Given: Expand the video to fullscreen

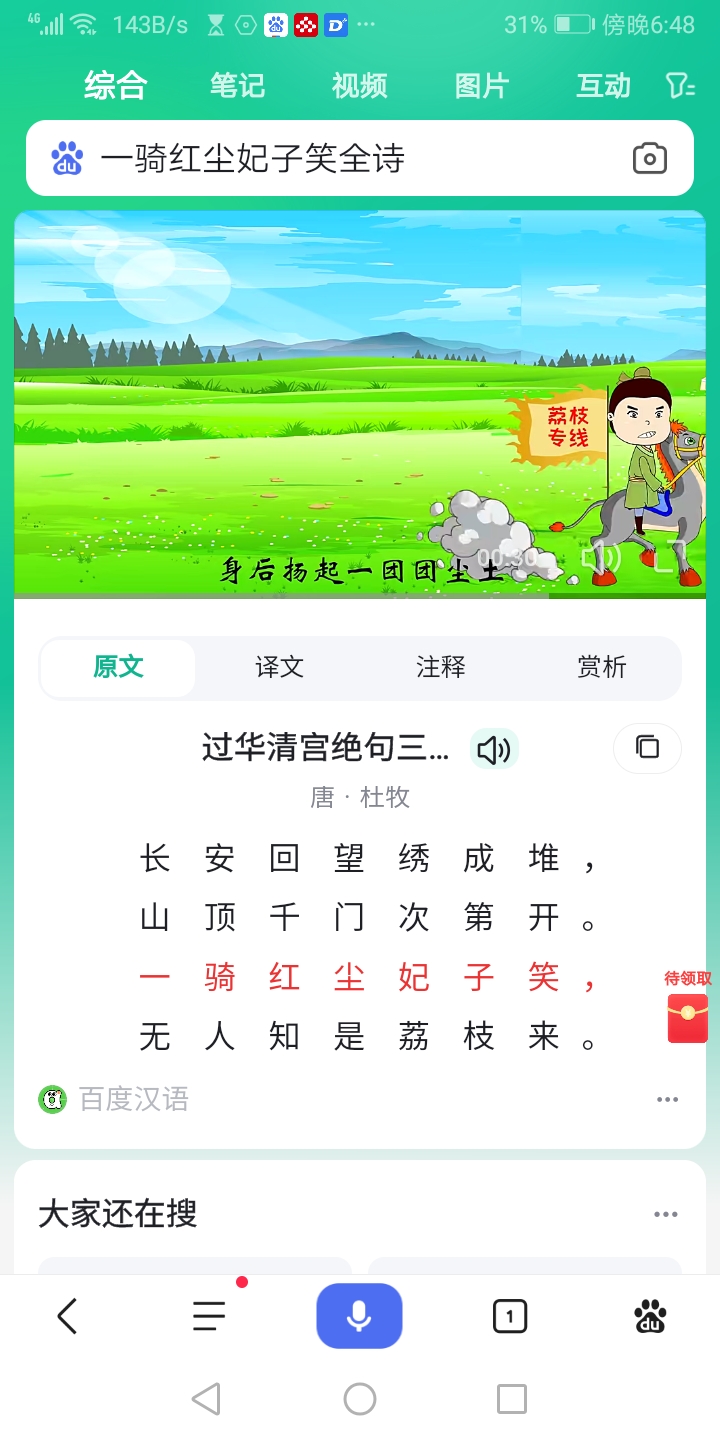Looking at the screenshot, I should (670, 558).
